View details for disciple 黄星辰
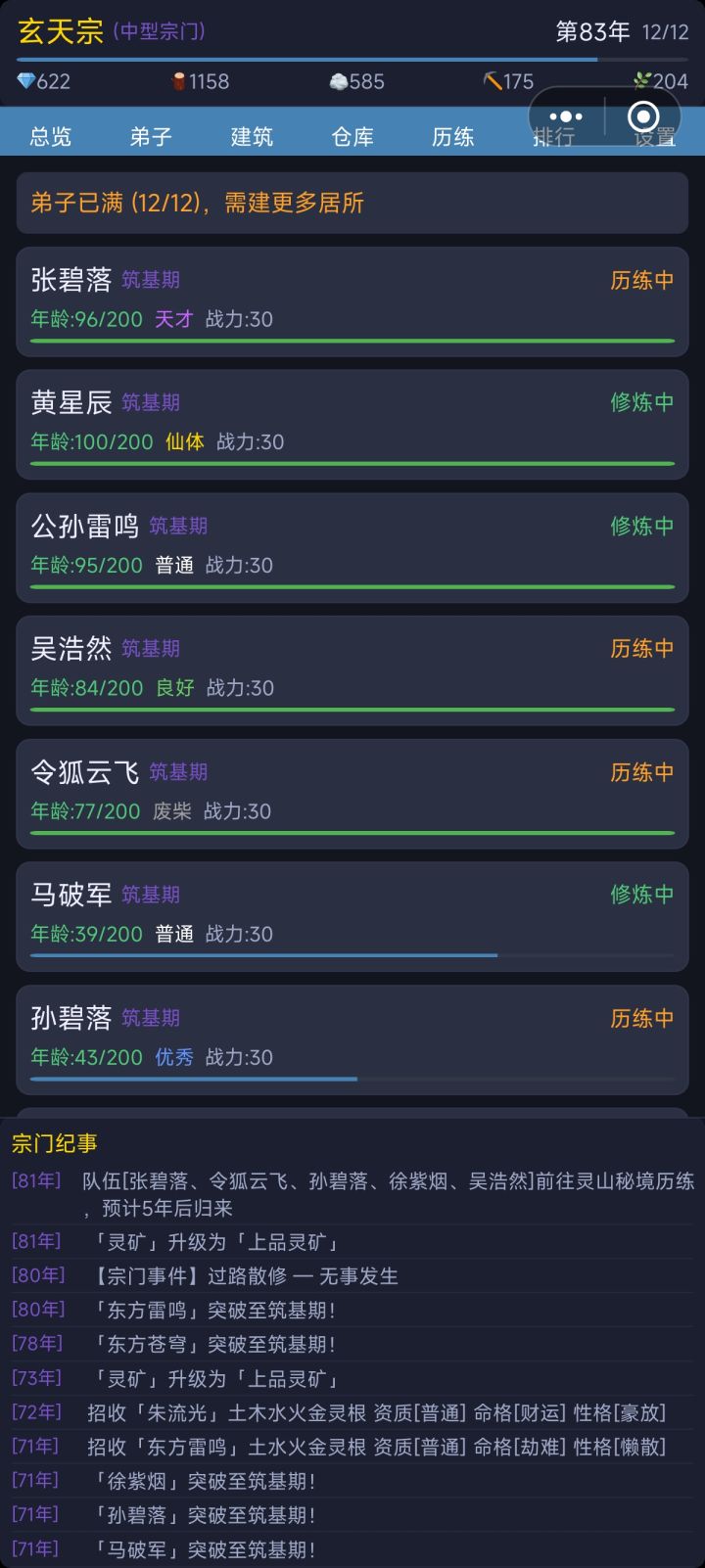This screenshot has width=705, height=1568. click(352, 425)
